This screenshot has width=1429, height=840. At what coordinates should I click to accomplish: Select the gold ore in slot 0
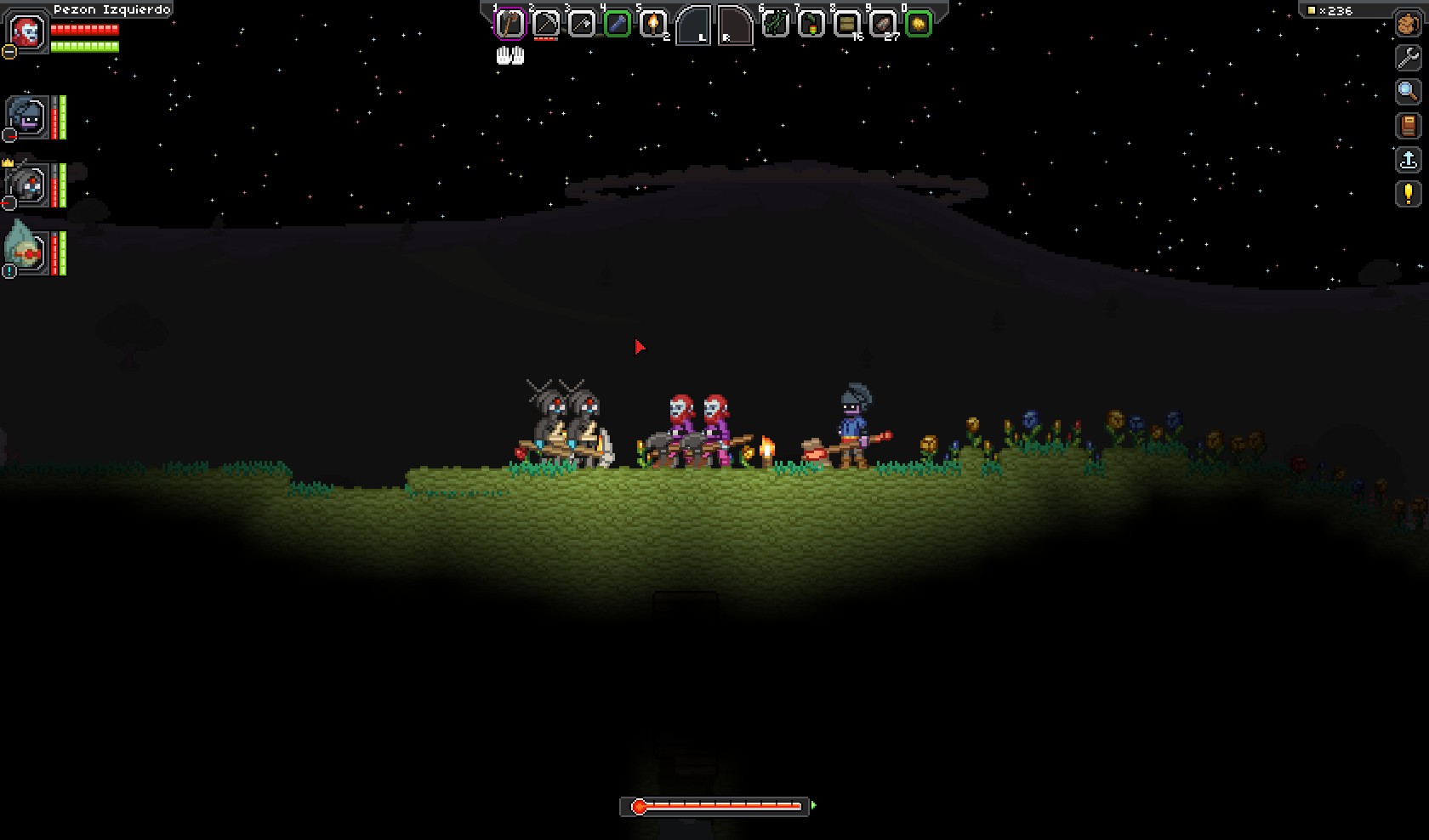[919, 24]
